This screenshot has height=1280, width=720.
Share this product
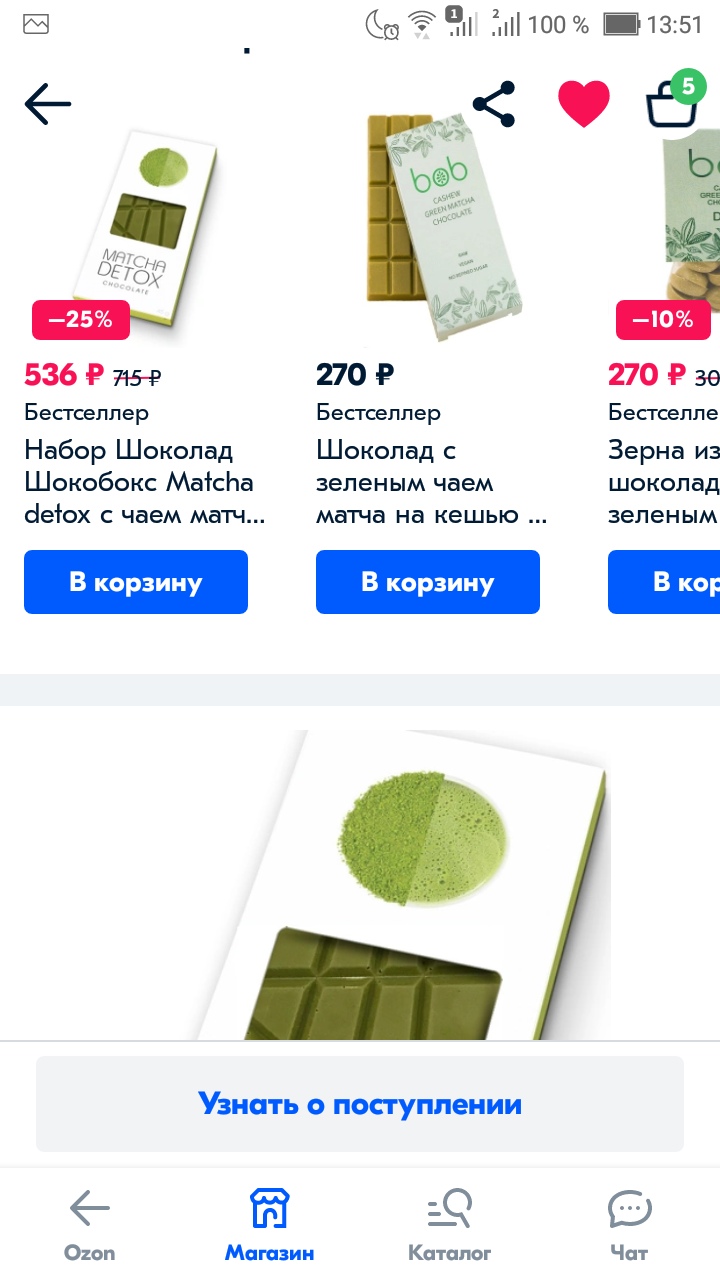coord(493,103)
